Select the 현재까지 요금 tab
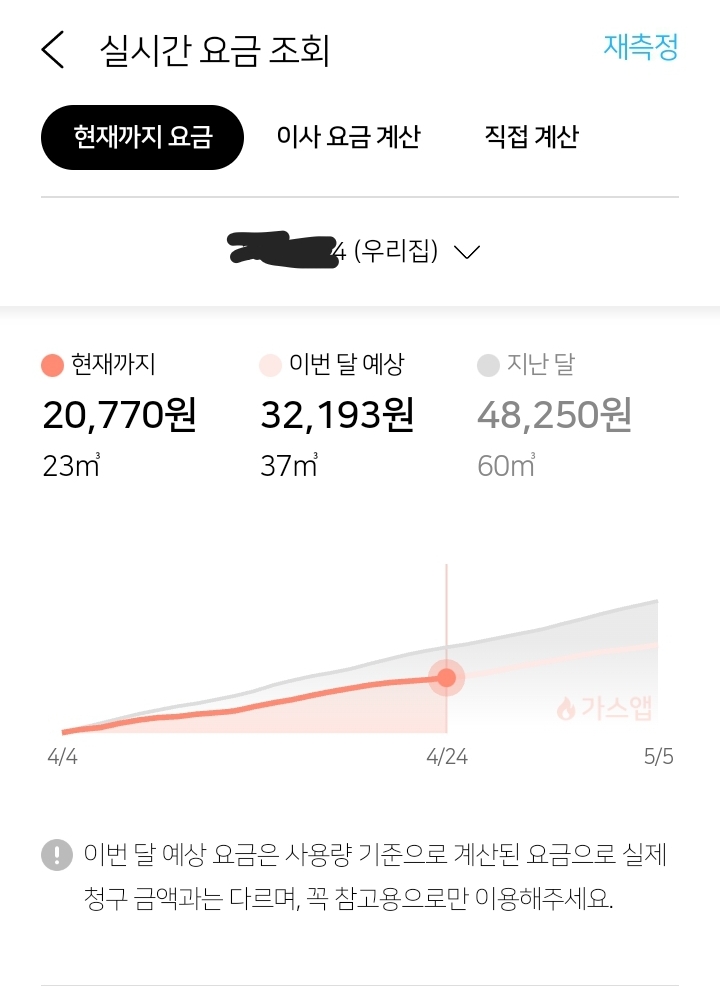Viewport: 720px width, 988px height. click(142, 137)
